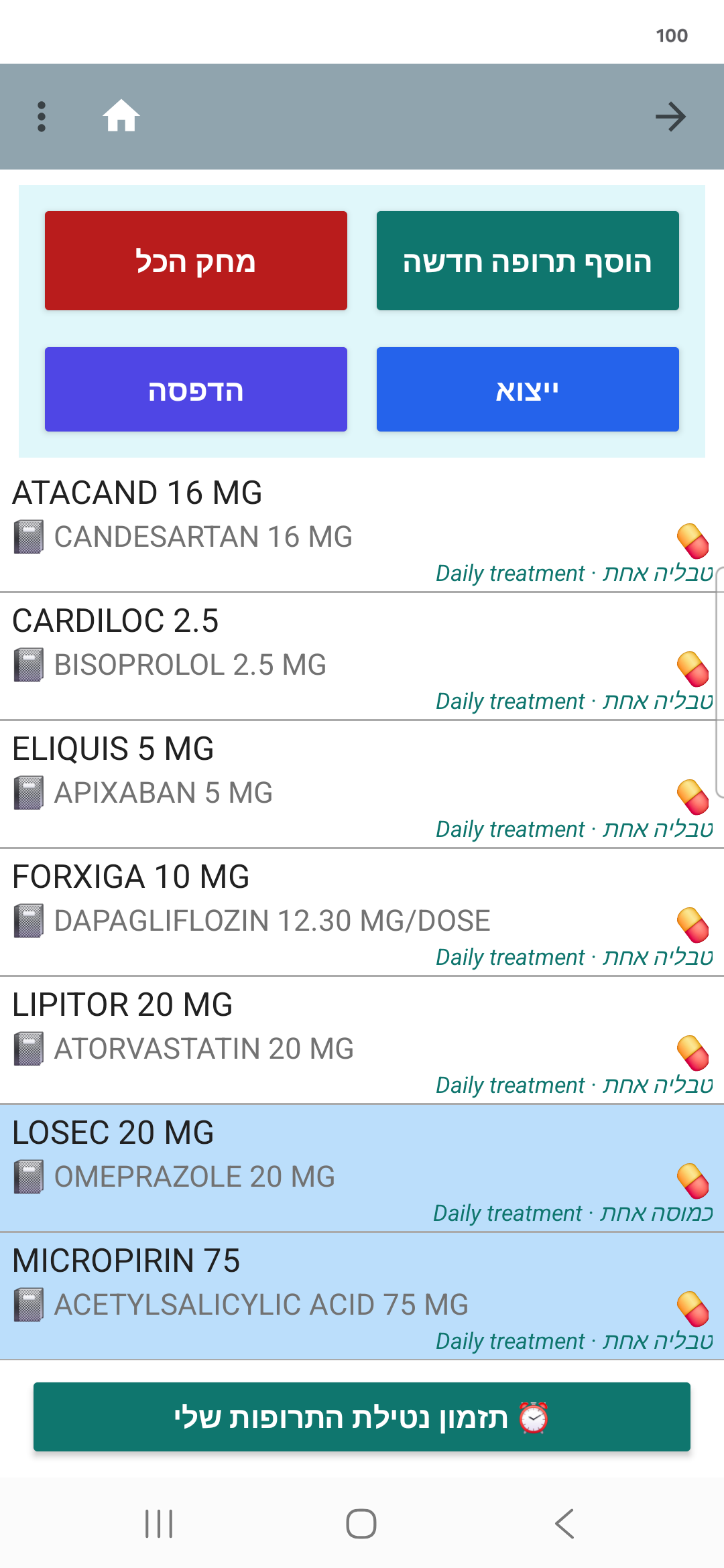724x1568 pixels.
Task: Open the three-dot overflow menu
Action: tap(42, 117)
